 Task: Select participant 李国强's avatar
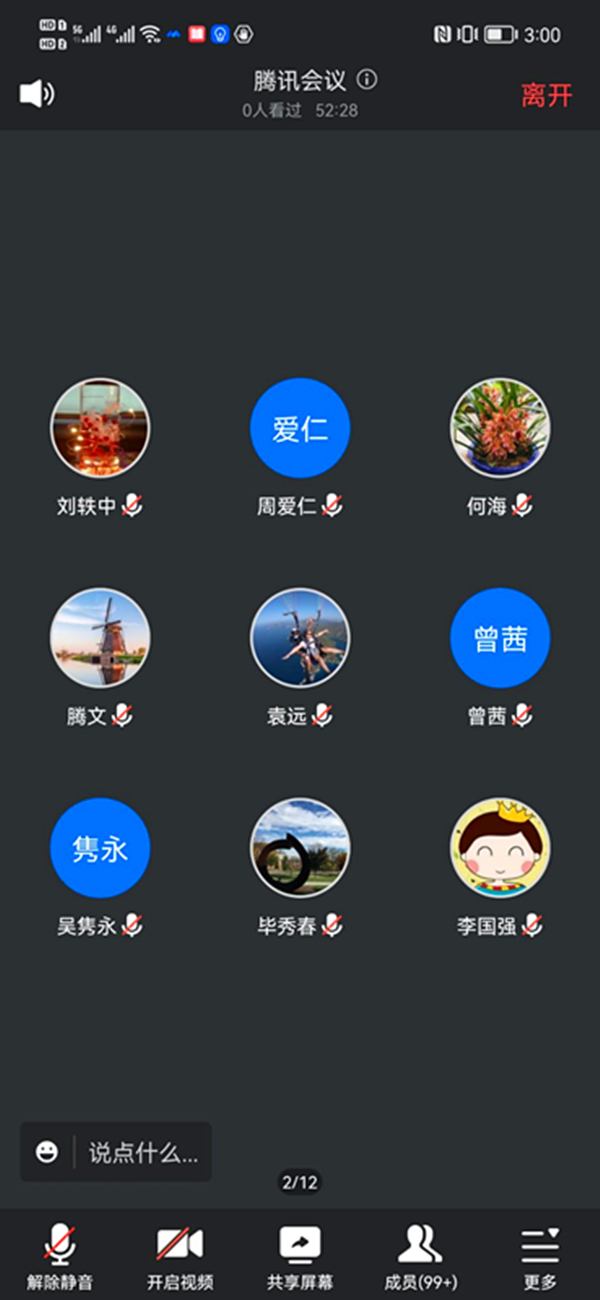click(x=500, y=848)
